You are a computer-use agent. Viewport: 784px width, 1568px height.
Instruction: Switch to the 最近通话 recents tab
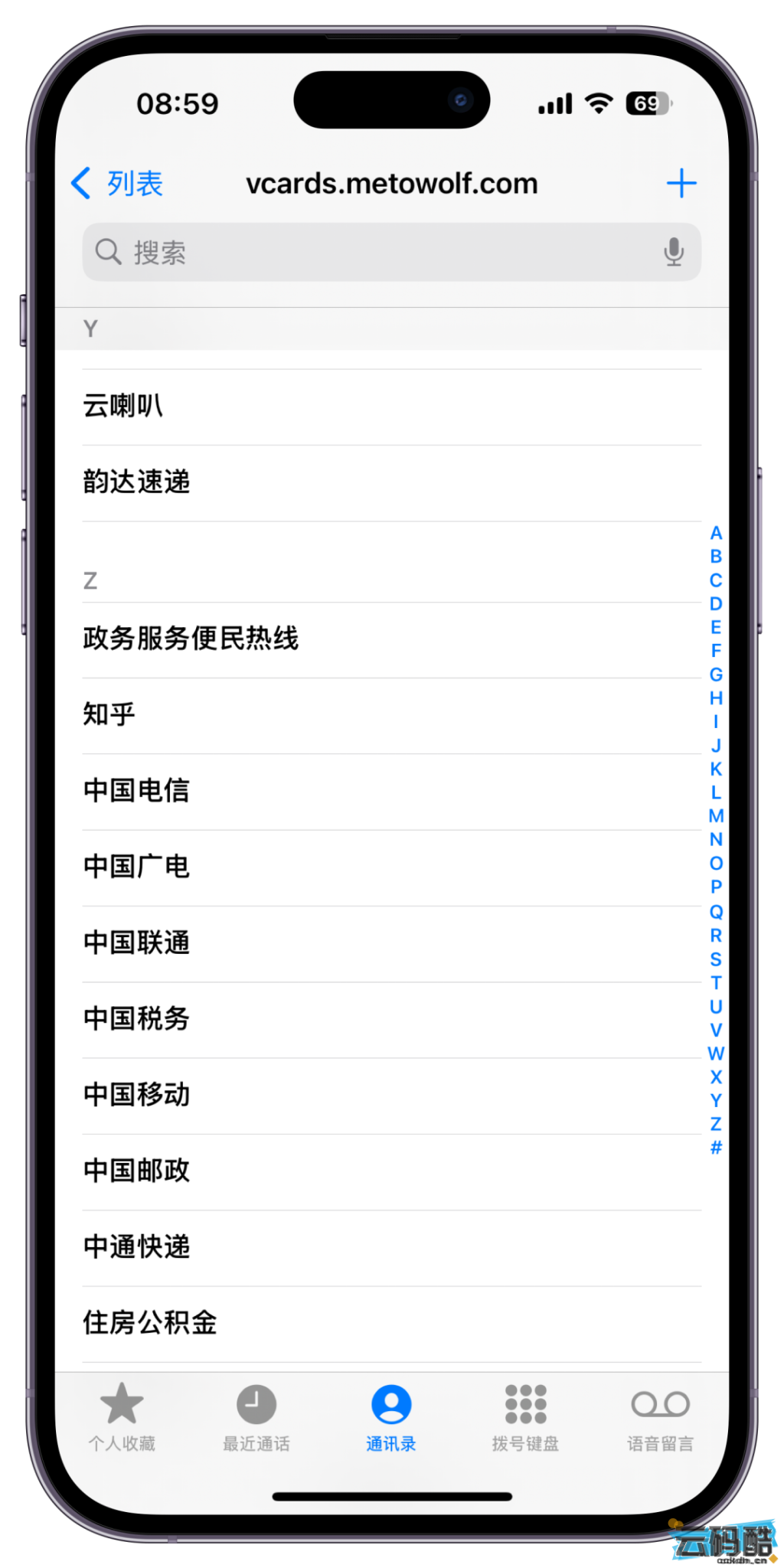(x=256, y=1417)
